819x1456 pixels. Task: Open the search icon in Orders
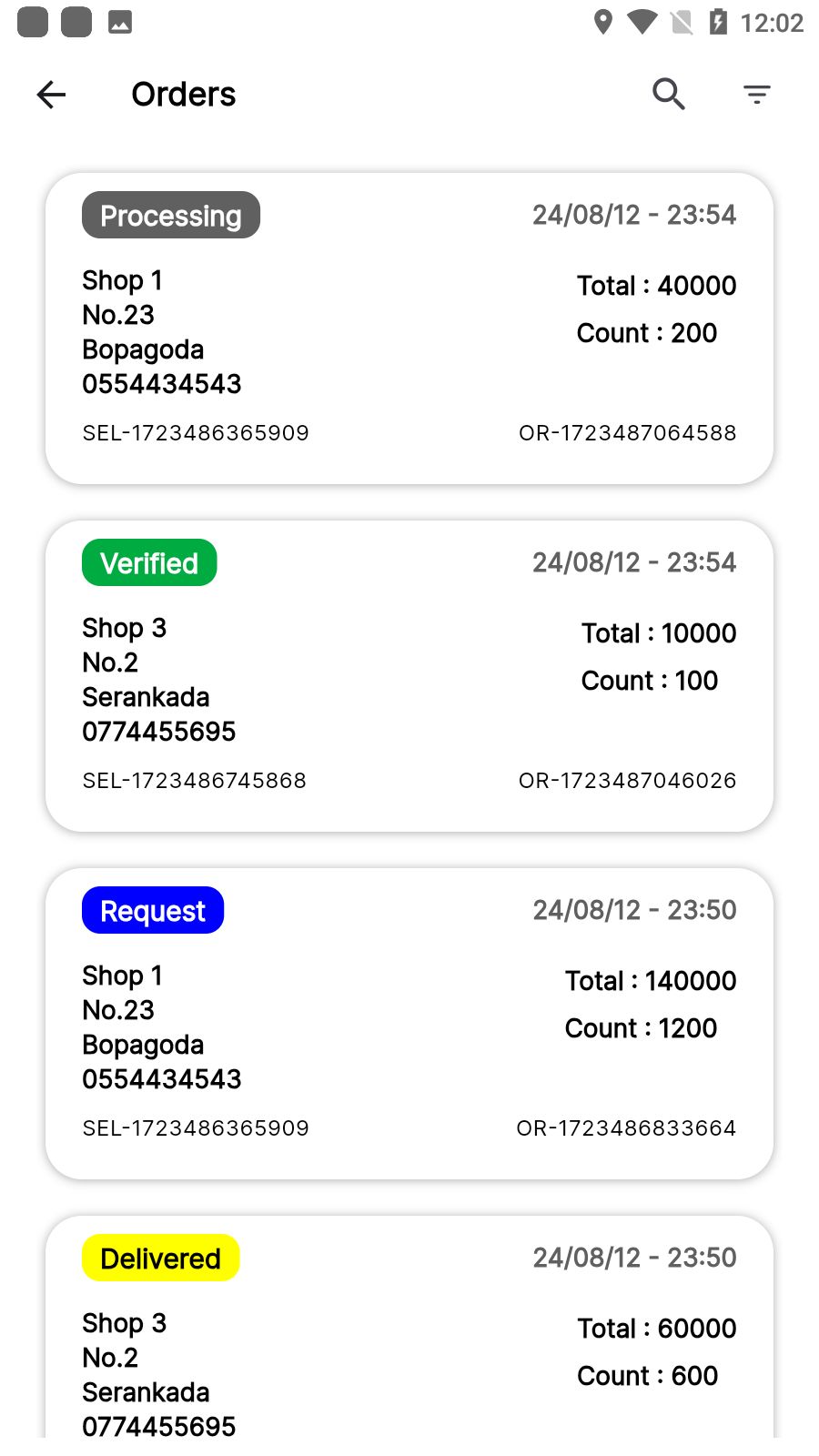[x=668, y=94]
